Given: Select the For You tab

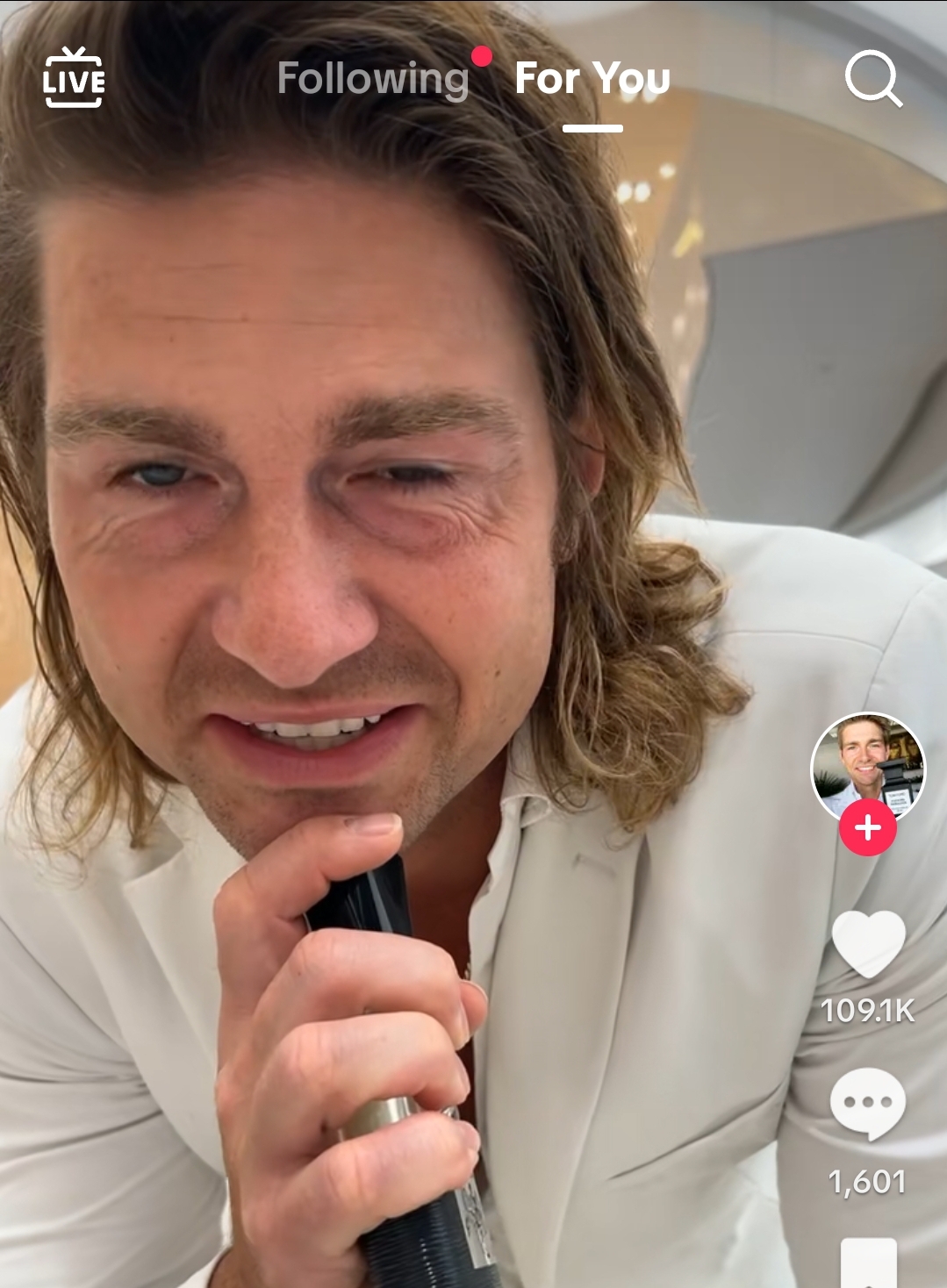Looking at the screenshot, I should tap(592, 79).
